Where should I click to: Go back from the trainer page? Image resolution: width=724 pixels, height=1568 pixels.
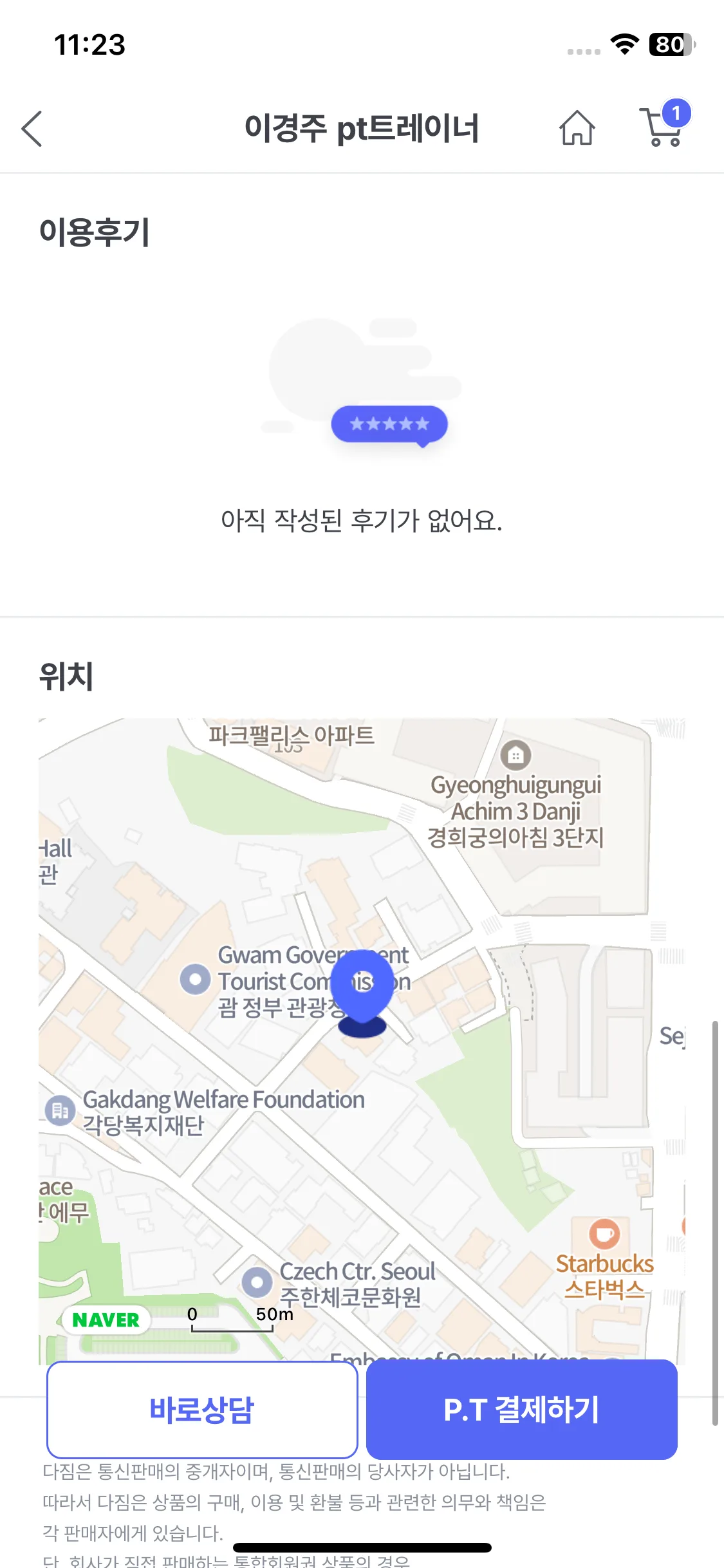32,129
